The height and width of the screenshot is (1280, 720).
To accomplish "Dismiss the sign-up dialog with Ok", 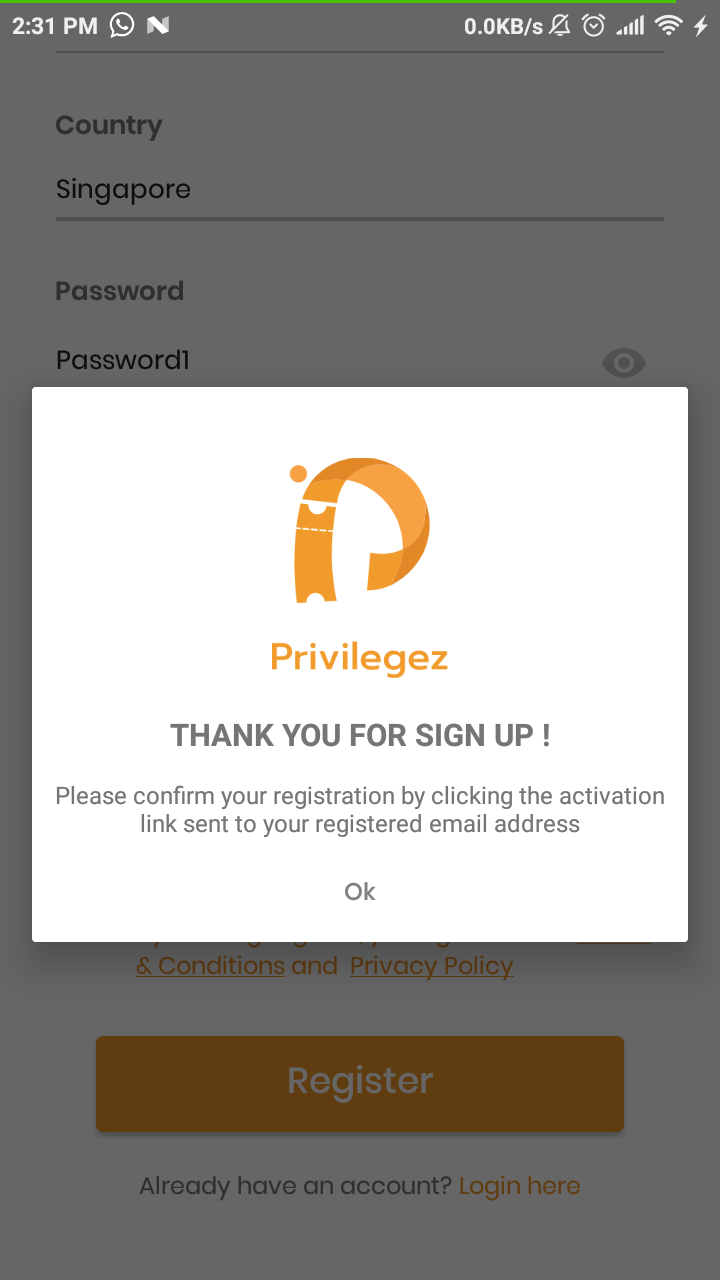I will tap(359, 891).
